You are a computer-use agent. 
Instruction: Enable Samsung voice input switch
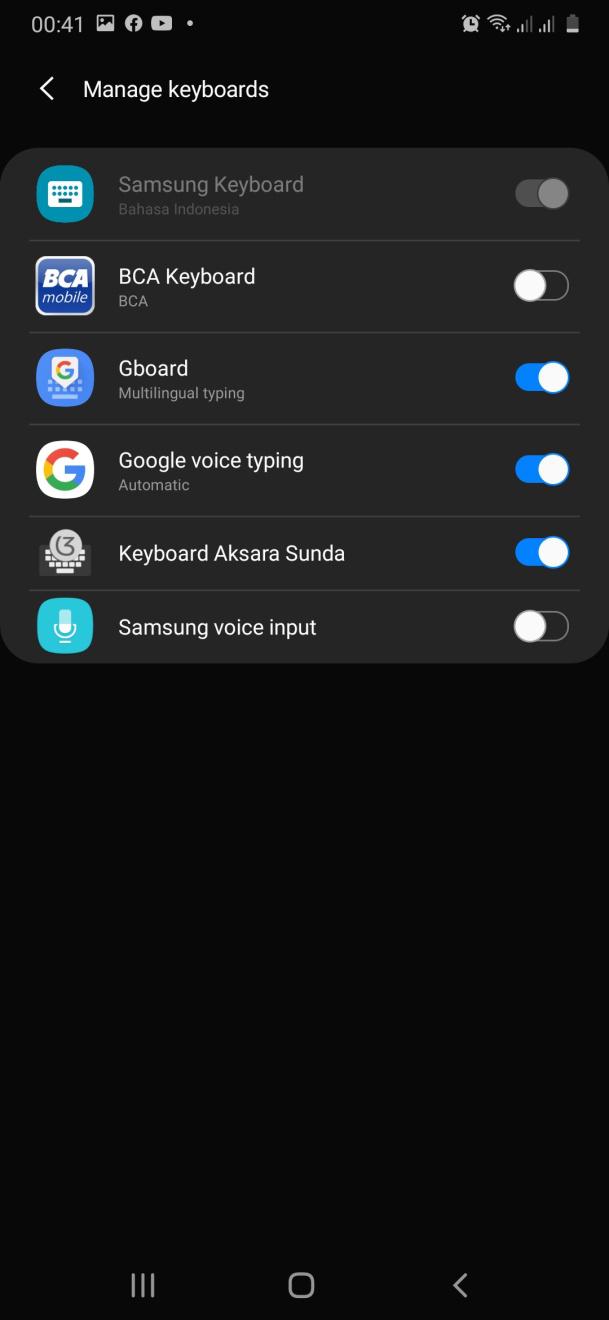tap(541, 627)
